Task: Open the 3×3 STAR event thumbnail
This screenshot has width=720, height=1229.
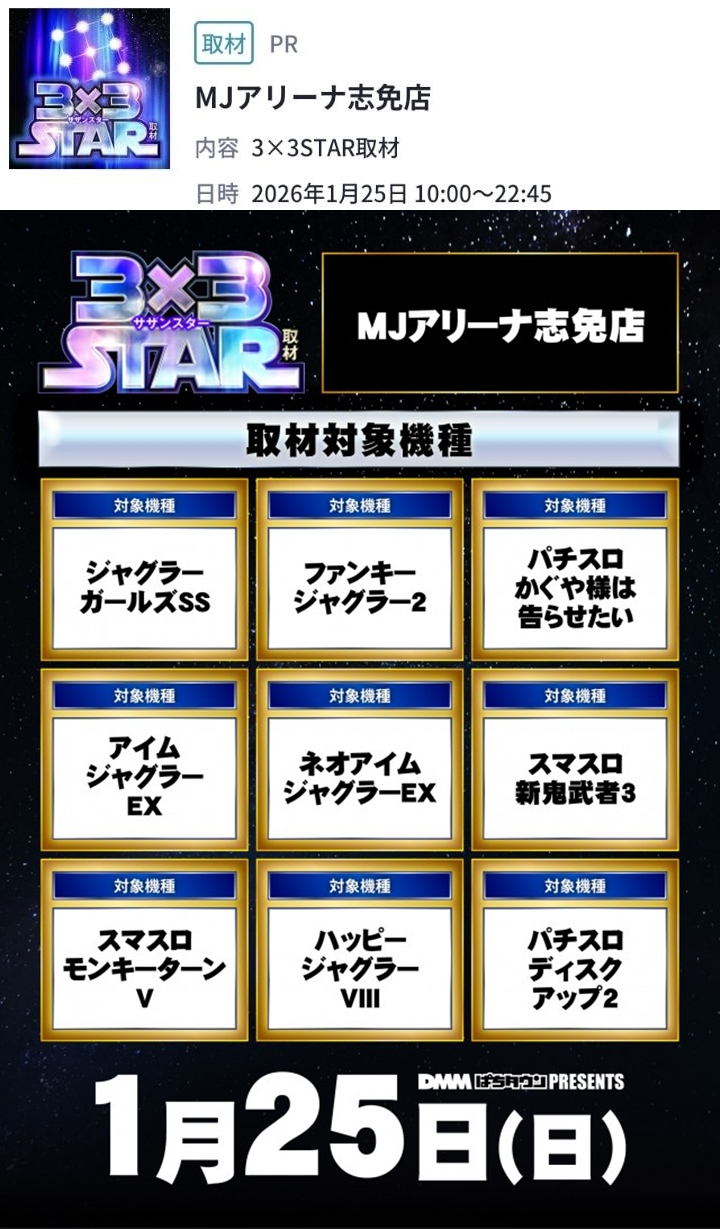Action: pos(89,88)
